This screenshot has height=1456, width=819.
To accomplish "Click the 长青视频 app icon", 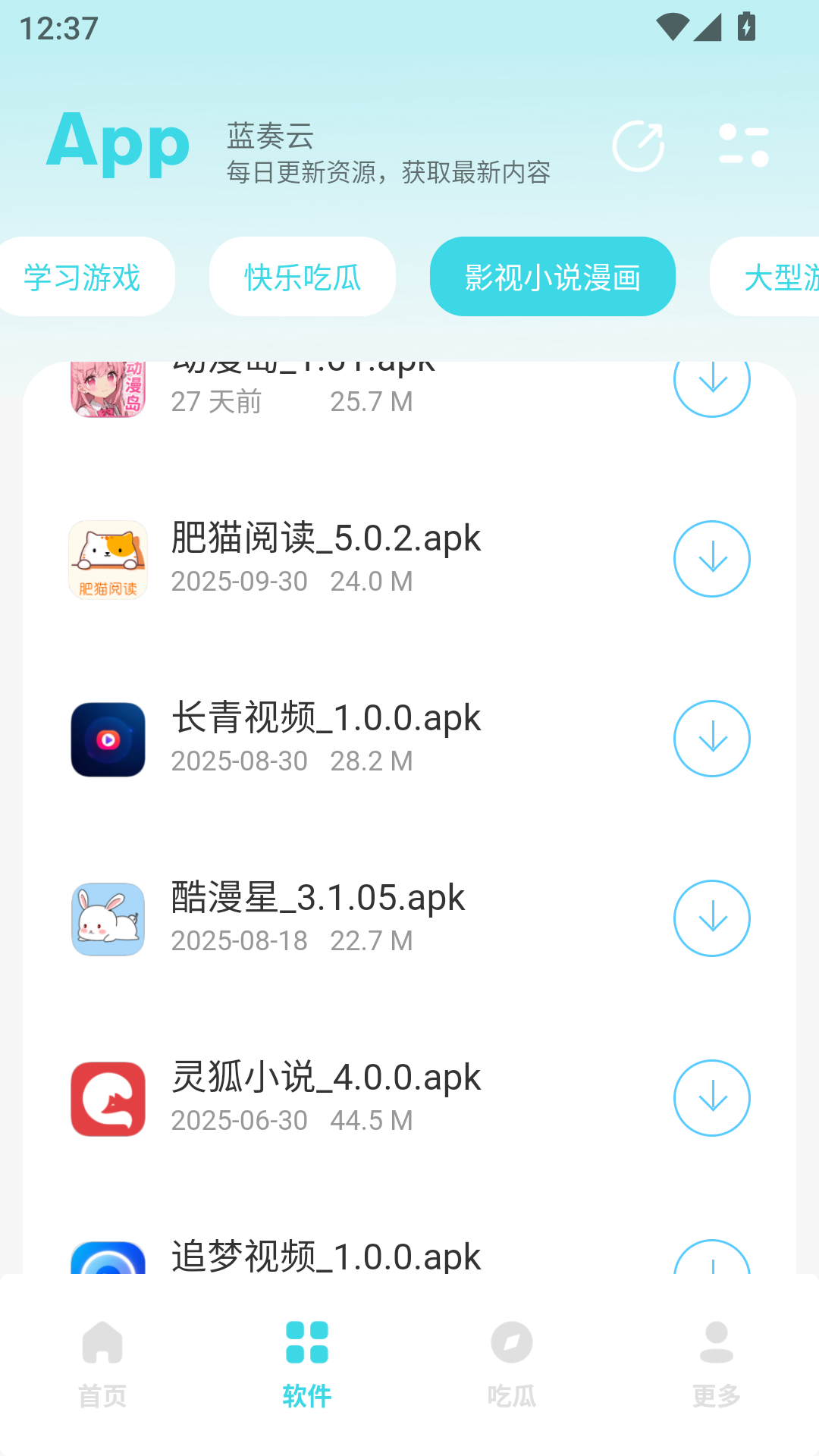I will pyautogui.click(x=108, y=739).
